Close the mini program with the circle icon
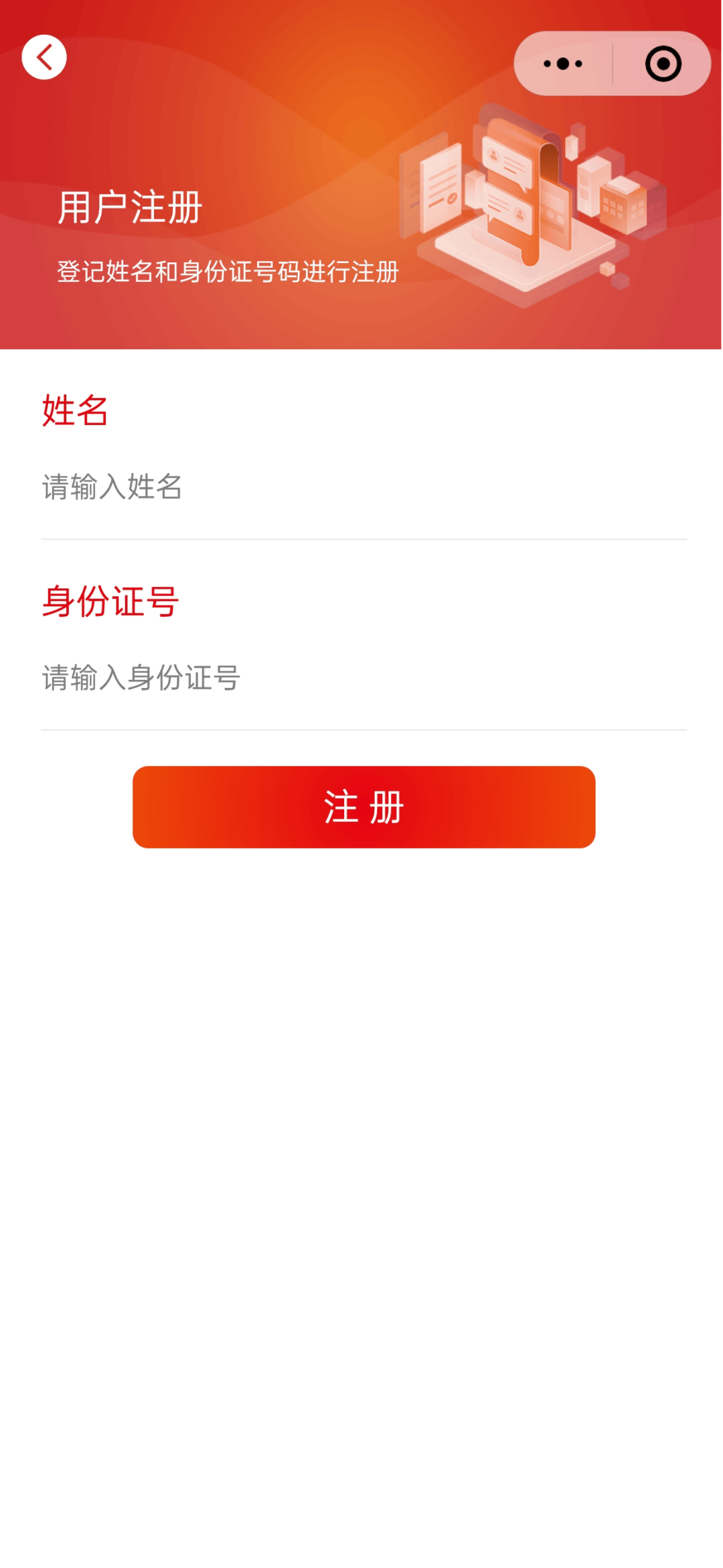 663,64
